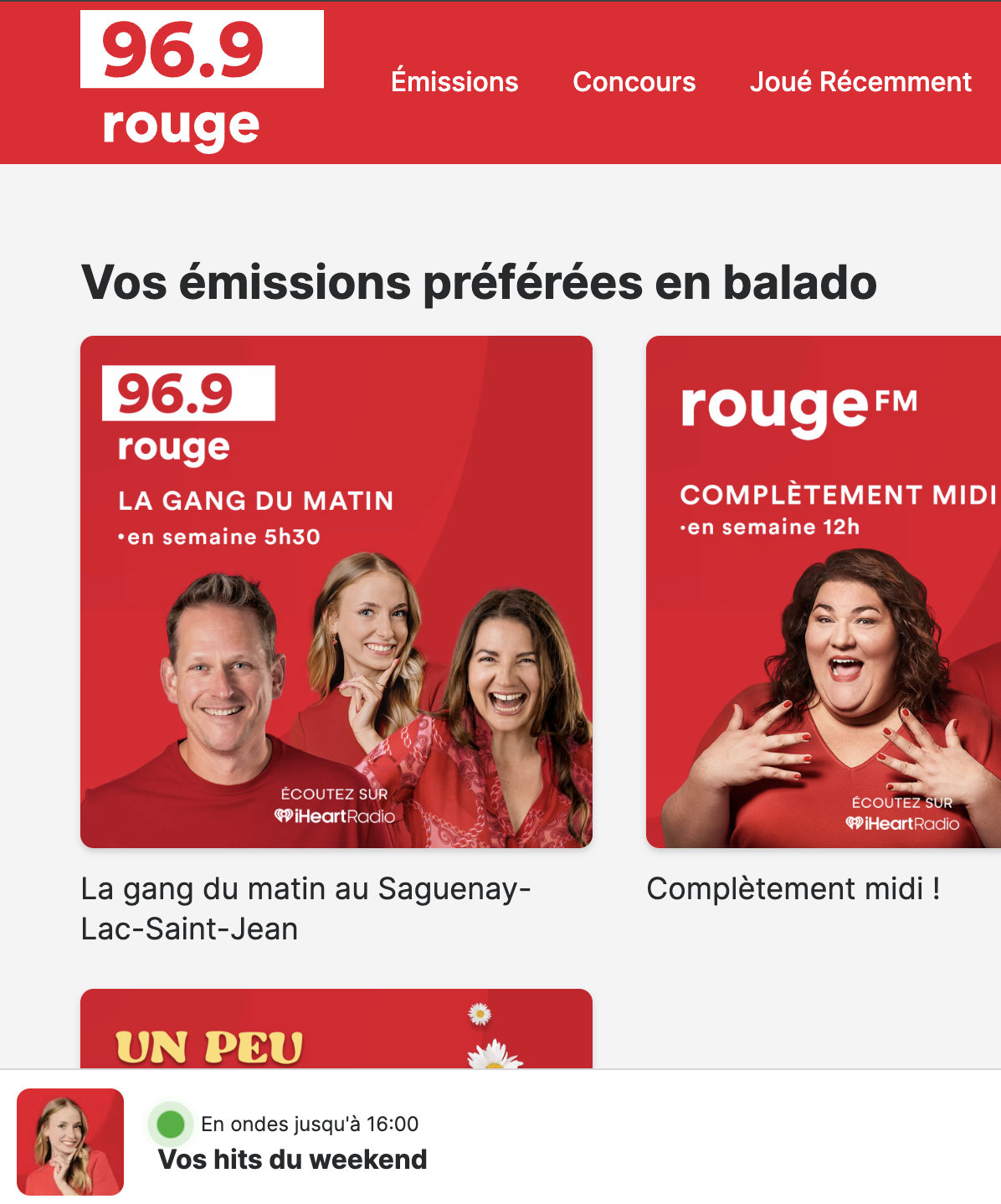Tap the Complètement midi ! title link
The width and height of the screenshot is (1001, 1204).
[793, 888]
